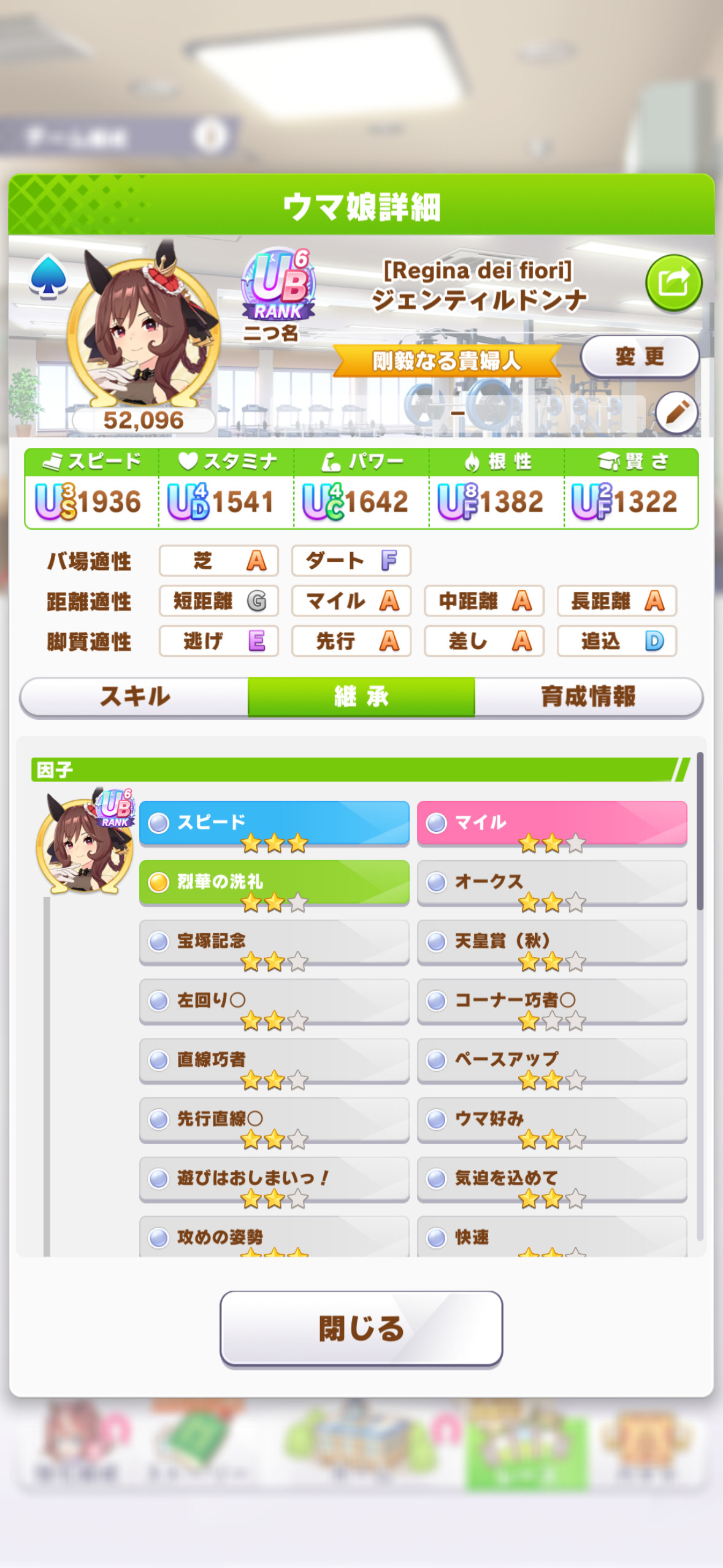Tap the ウマ好み factor
The width and height of the screenshot is (723, 1568).
552,1120
